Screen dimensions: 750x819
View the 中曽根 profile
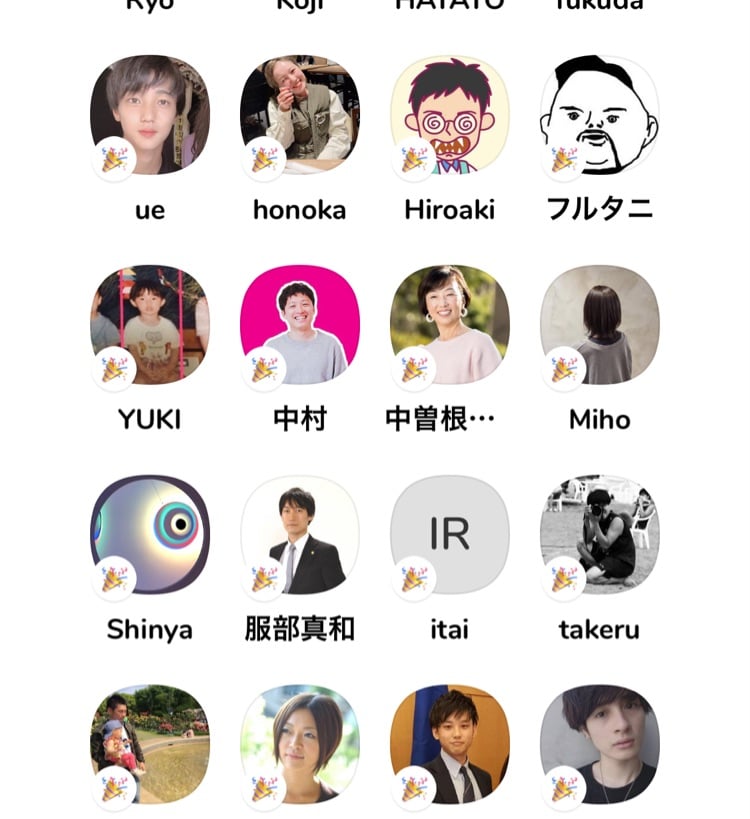point(450,325)
